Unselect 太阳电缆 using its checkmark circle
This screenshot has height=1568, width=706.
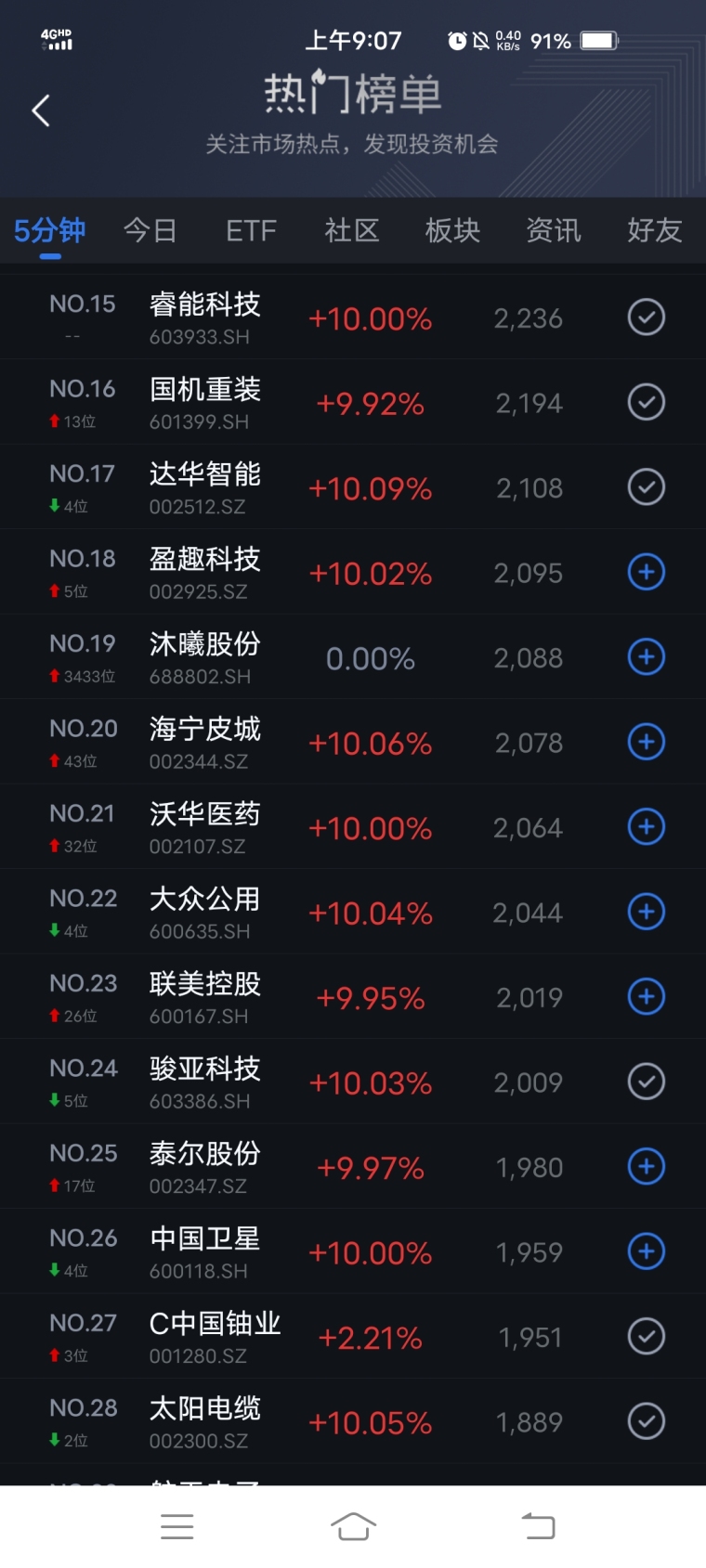[646, 1421]
